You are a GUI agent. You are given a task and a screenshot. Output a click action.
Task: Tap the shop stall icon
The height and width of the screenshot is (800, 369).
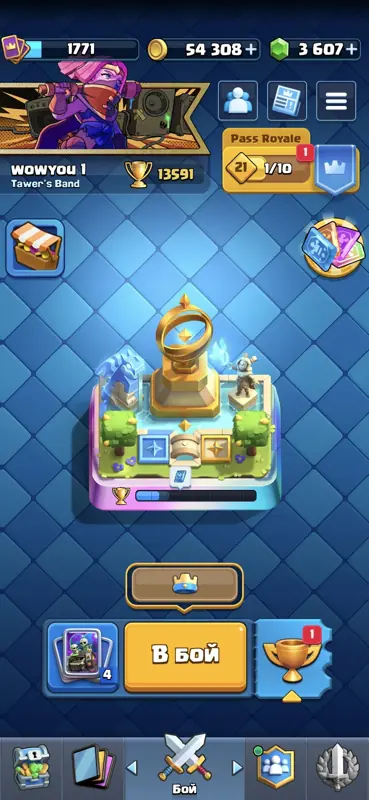tap(35, 248)
